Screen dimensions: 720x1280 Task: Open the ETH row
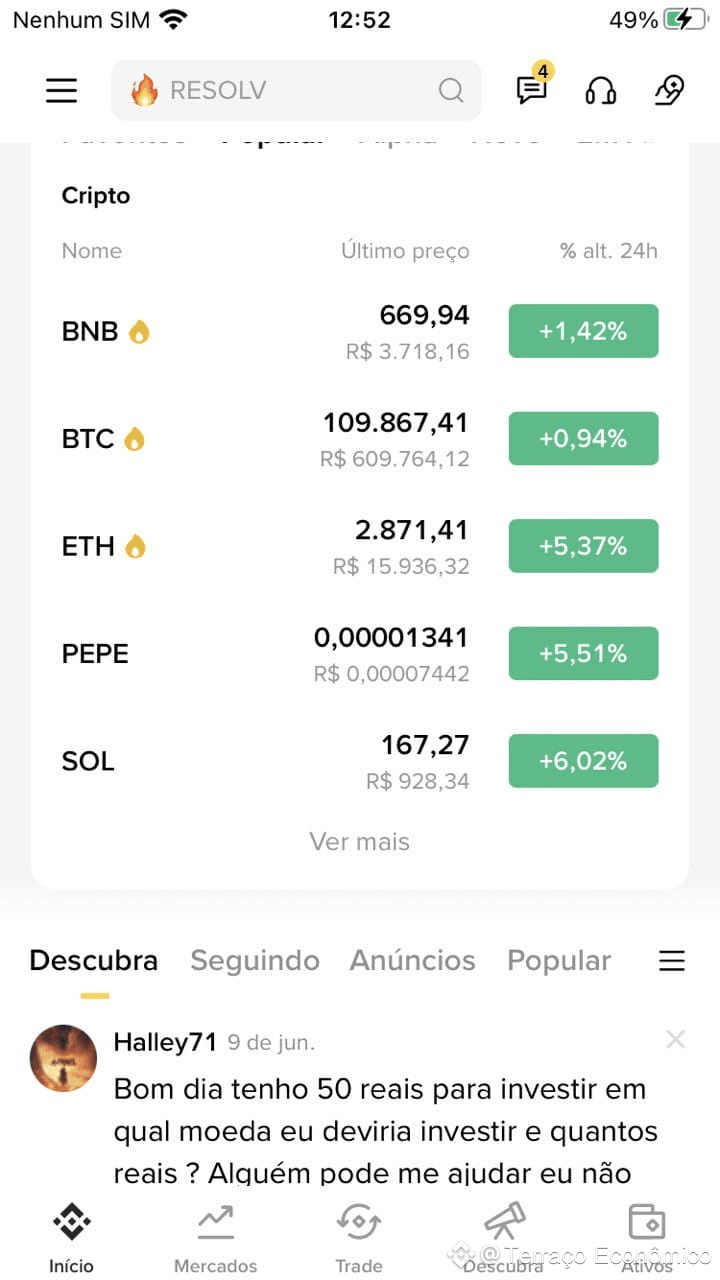coord(360,546)
